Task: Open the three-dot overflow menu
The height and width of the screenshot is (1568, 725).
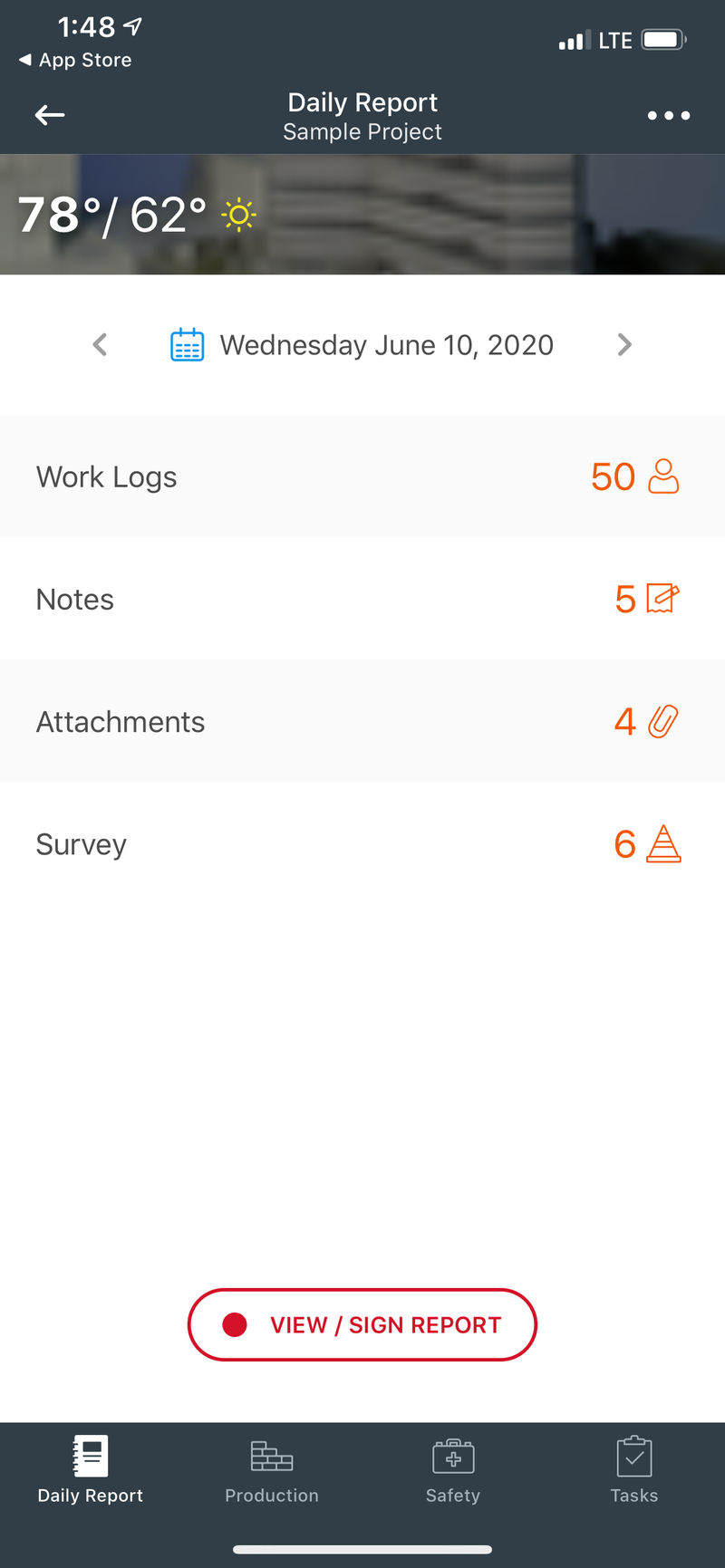Action: pos(669,115)
